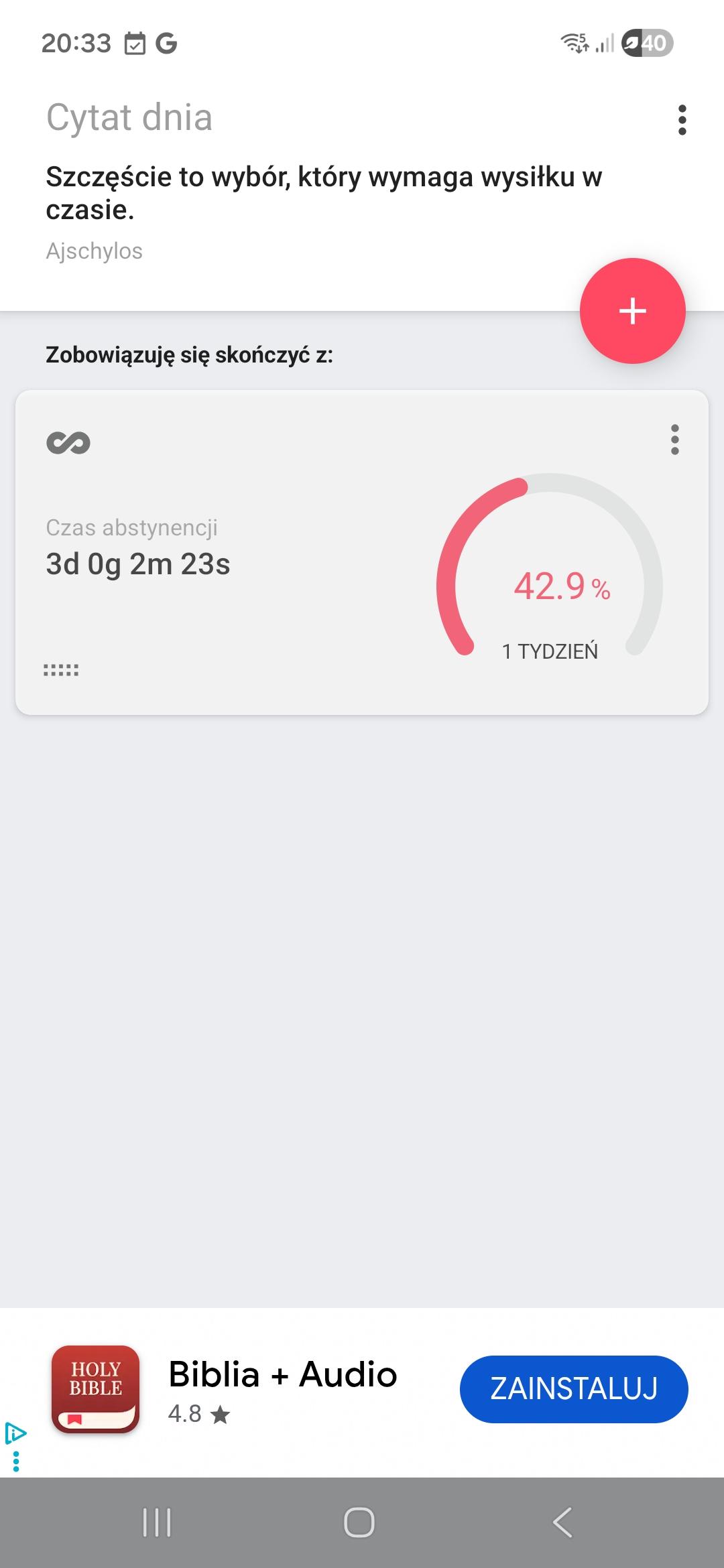Go back using the system back button
Image resolution: width=724 pixels, height=1568 pixels.
pos(562,1522)
